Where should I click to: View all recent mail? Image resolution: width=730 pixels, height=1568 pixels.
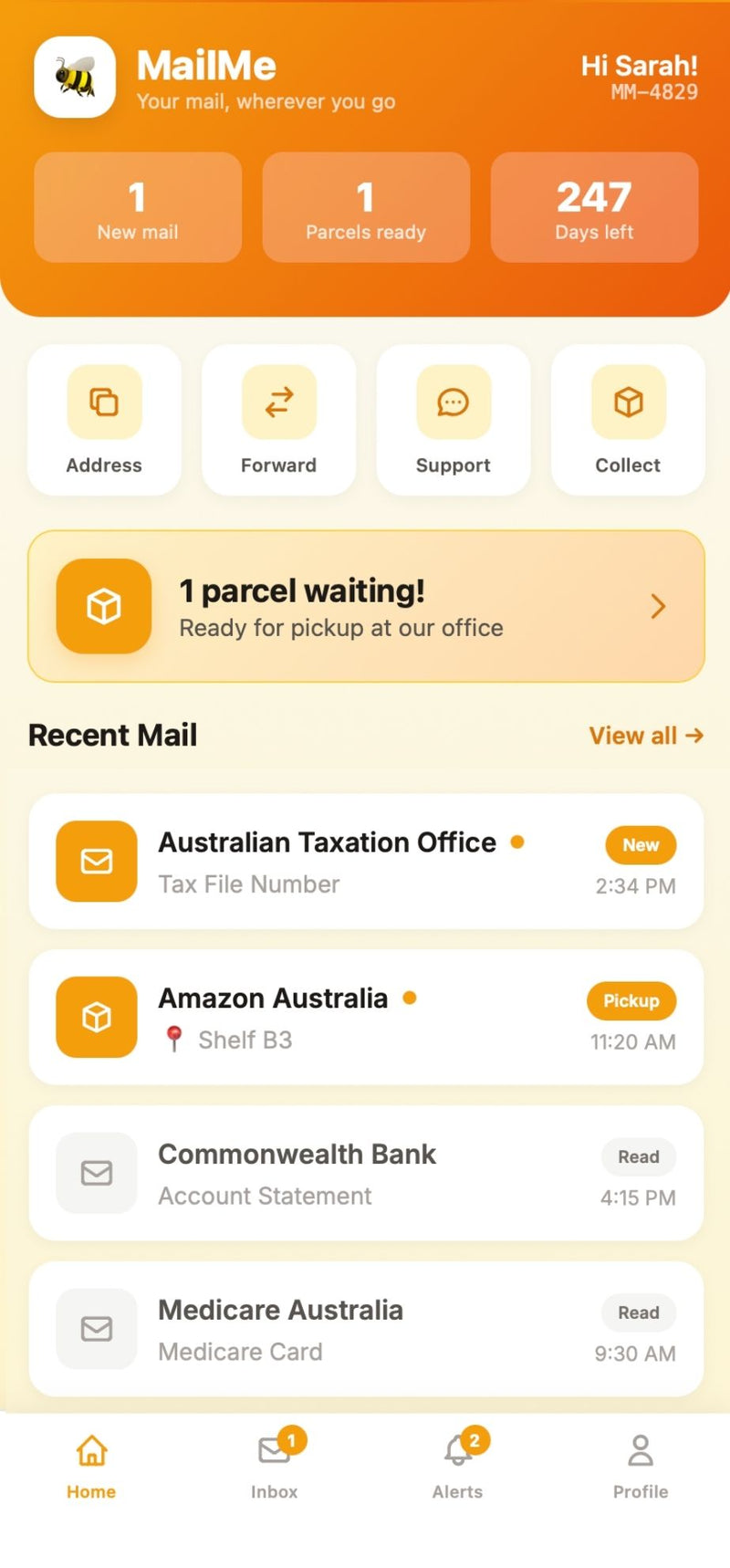(645, 736)
